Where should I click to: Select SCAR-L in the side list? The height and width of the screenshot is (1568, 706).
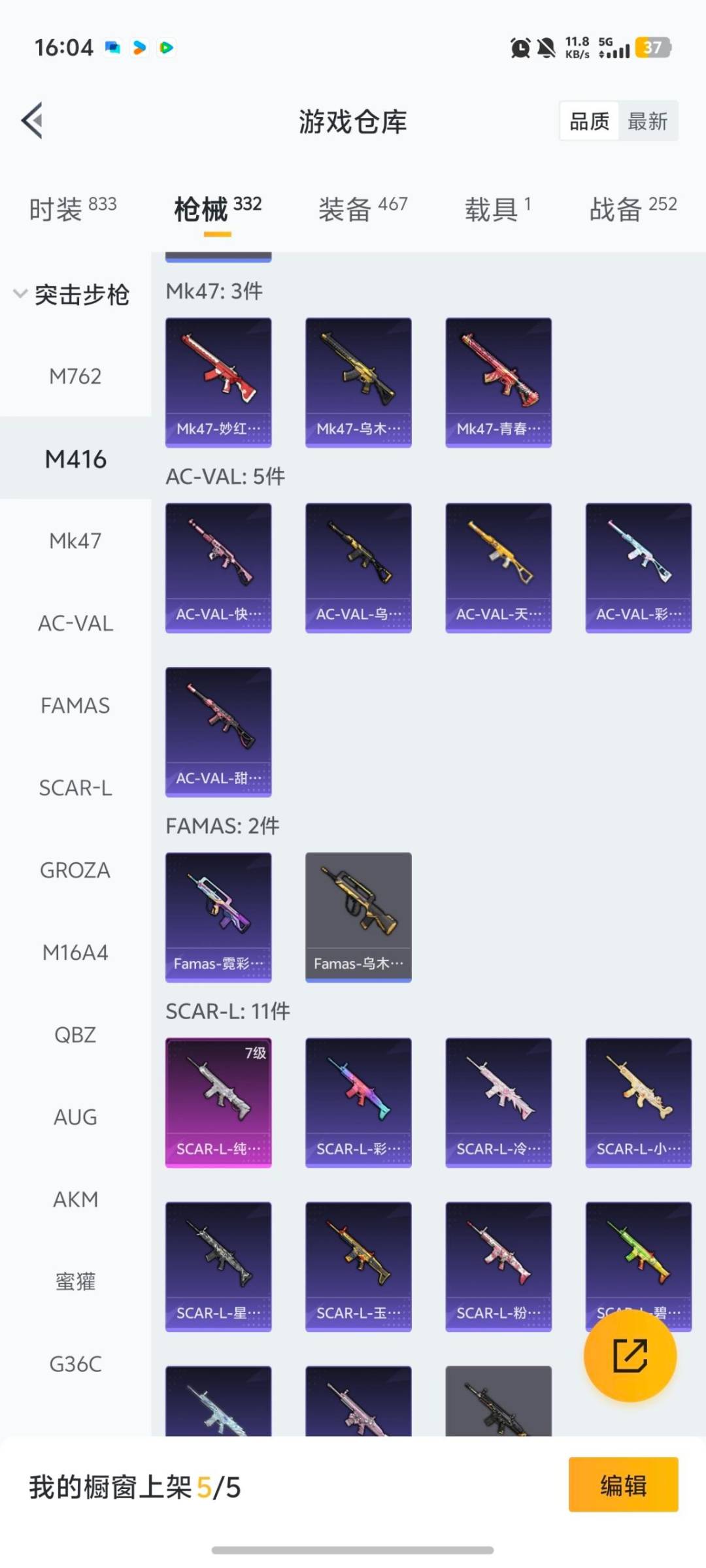point(75,788)
